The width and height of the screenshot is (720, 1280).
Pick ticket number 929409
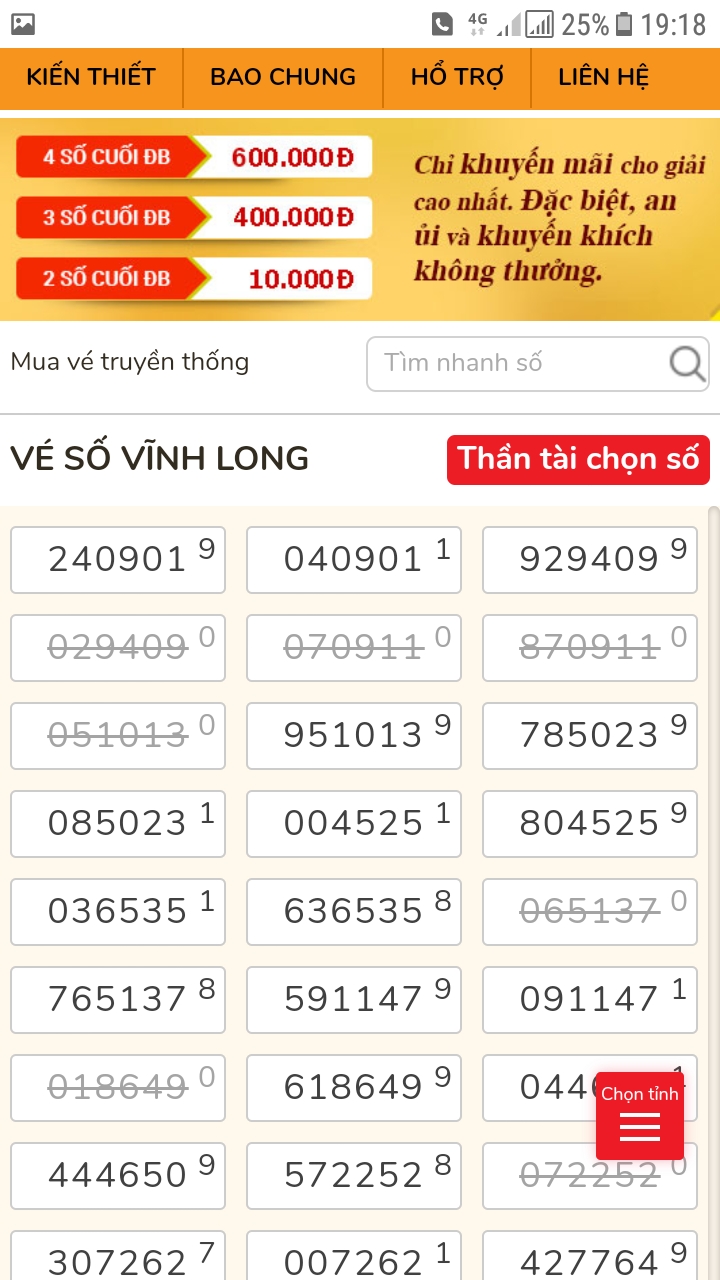(590, 560)
